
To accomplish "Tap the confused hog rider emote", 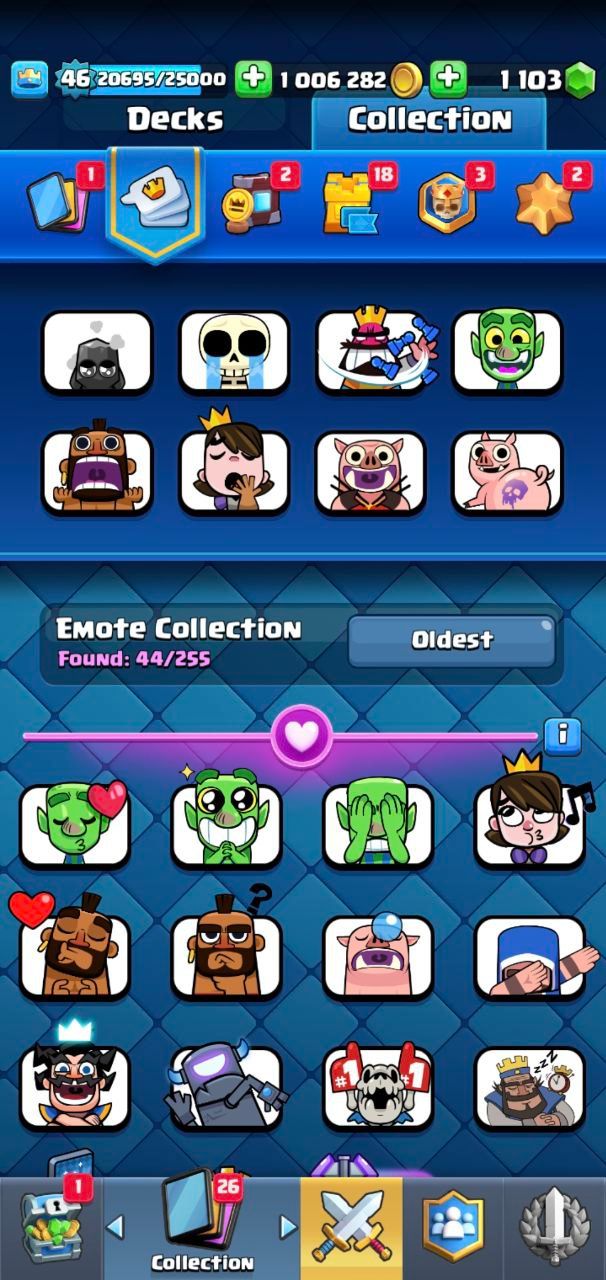I will 226,956.
